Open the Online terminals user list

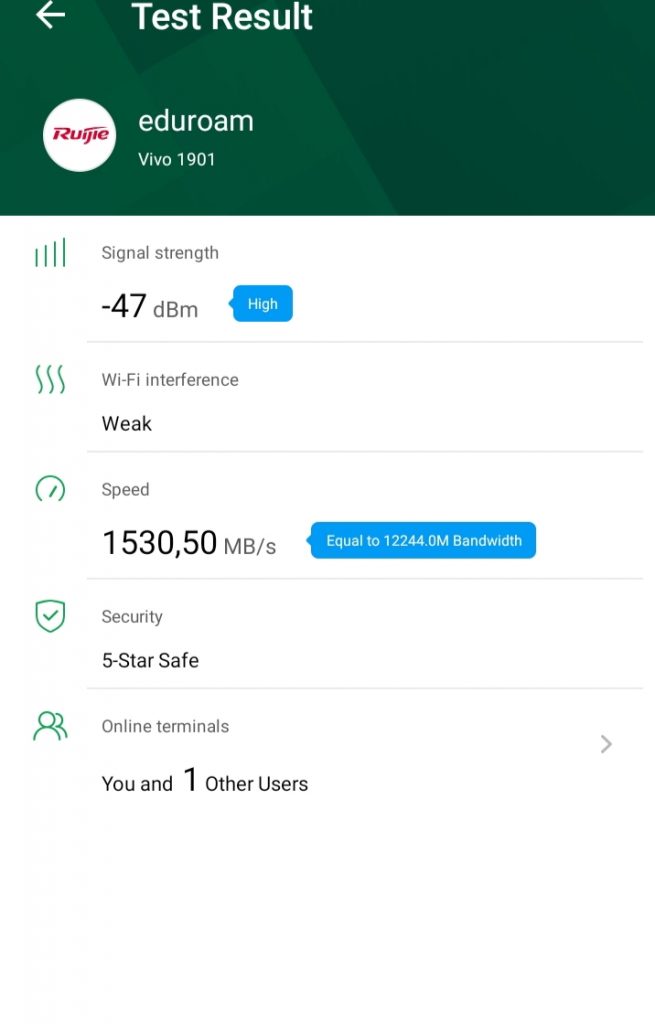click(605, 744)
